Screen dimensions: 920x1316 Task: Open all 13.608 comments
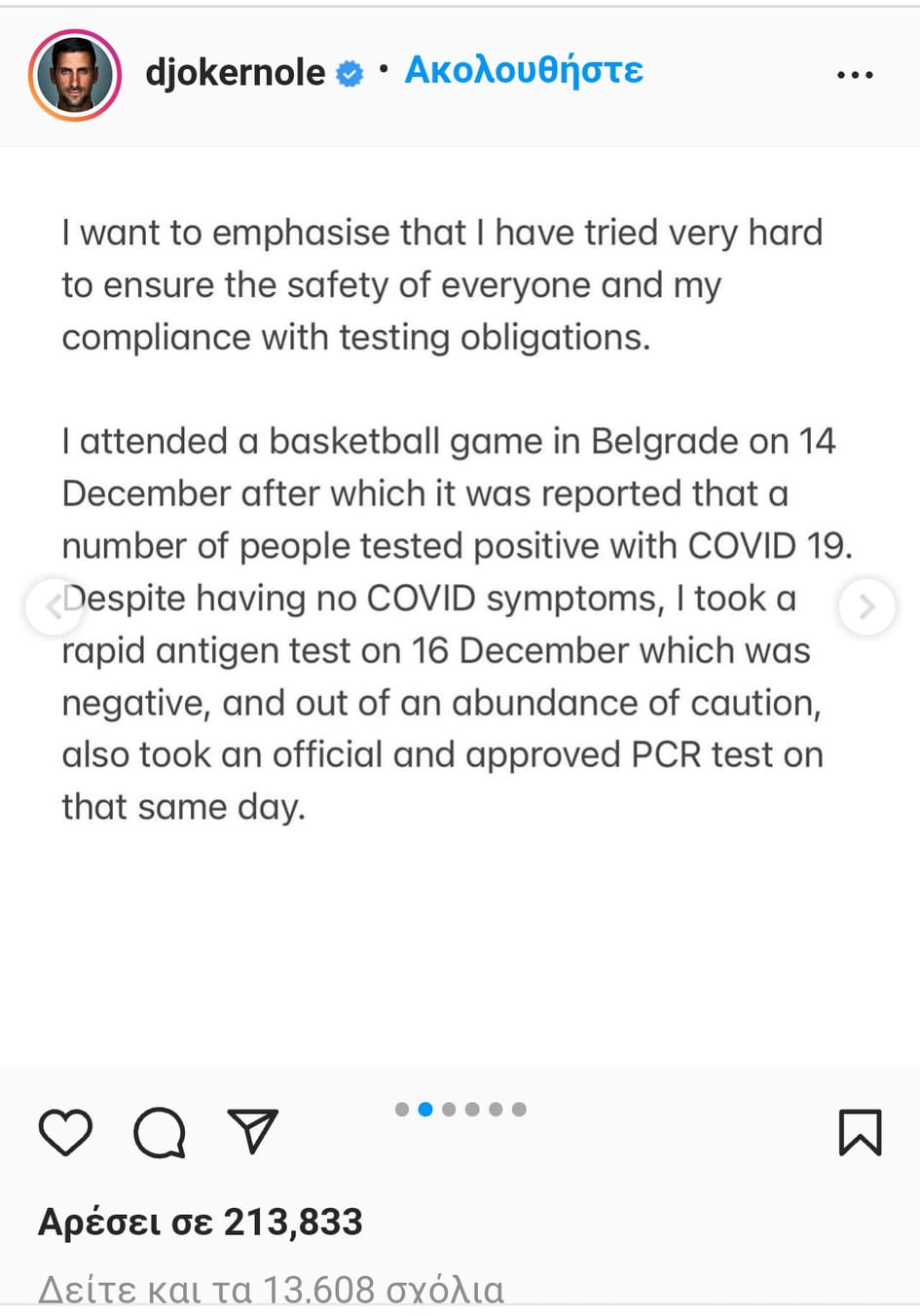click(271, 1290)
